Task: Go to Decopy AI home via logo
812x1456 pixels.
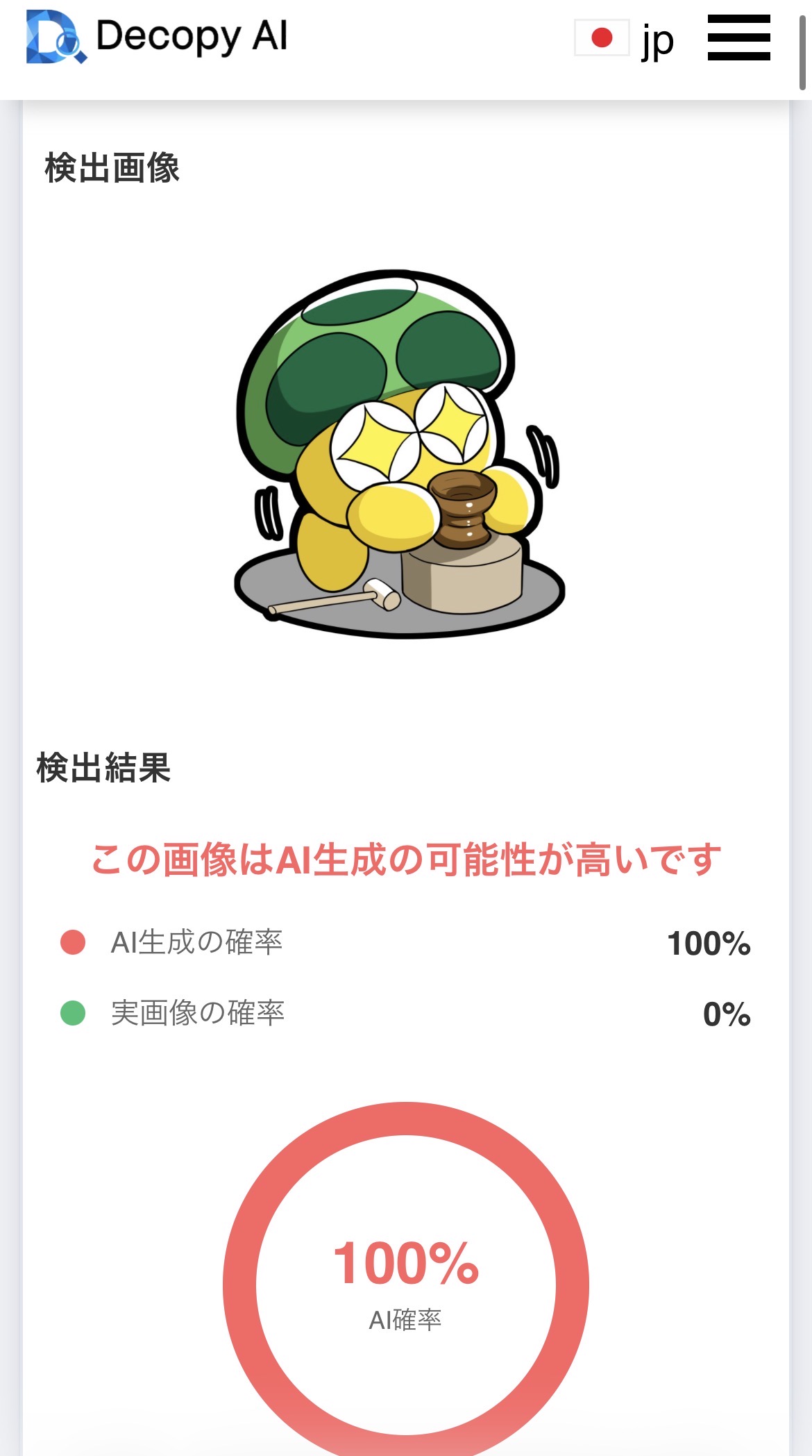Action: (157, 37)
